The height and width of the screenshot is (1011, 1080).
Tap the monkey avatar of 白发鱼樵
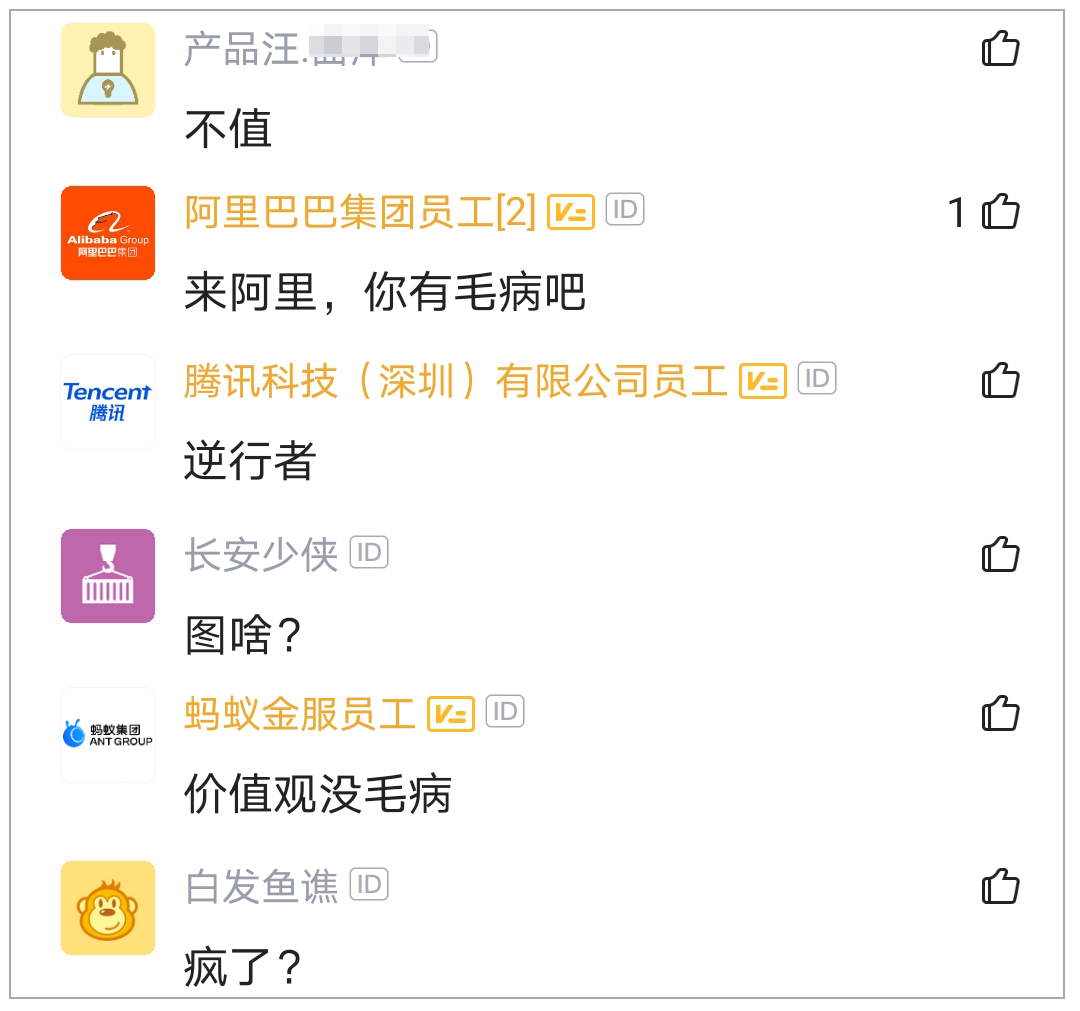click(108, 908)
